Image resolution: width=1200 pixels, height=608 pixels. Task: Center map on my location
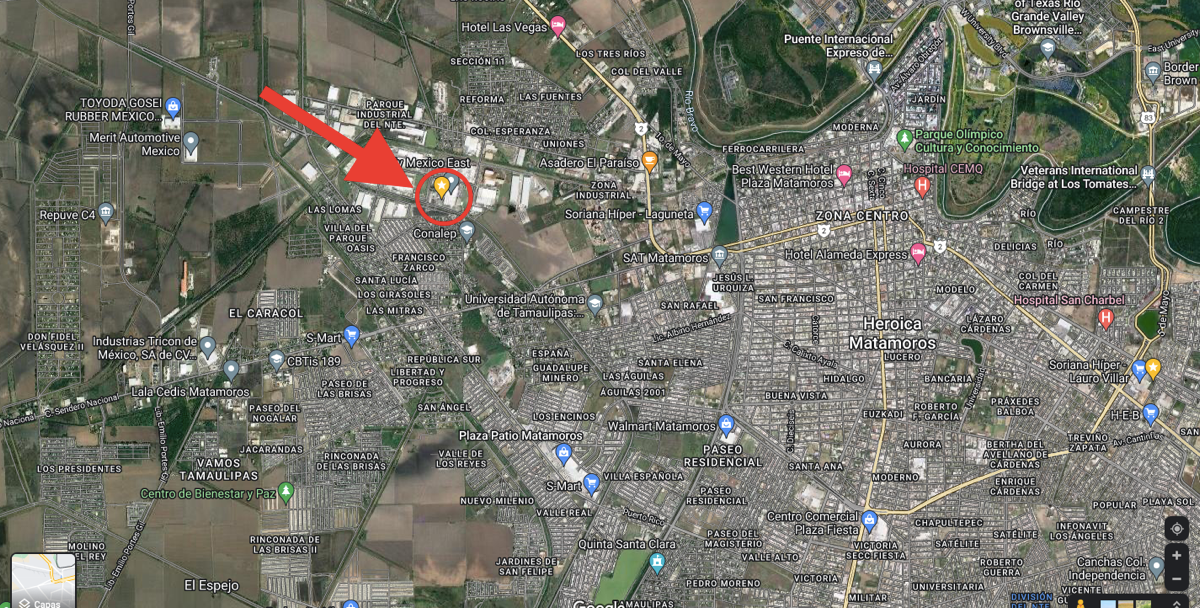(1176, 527)
